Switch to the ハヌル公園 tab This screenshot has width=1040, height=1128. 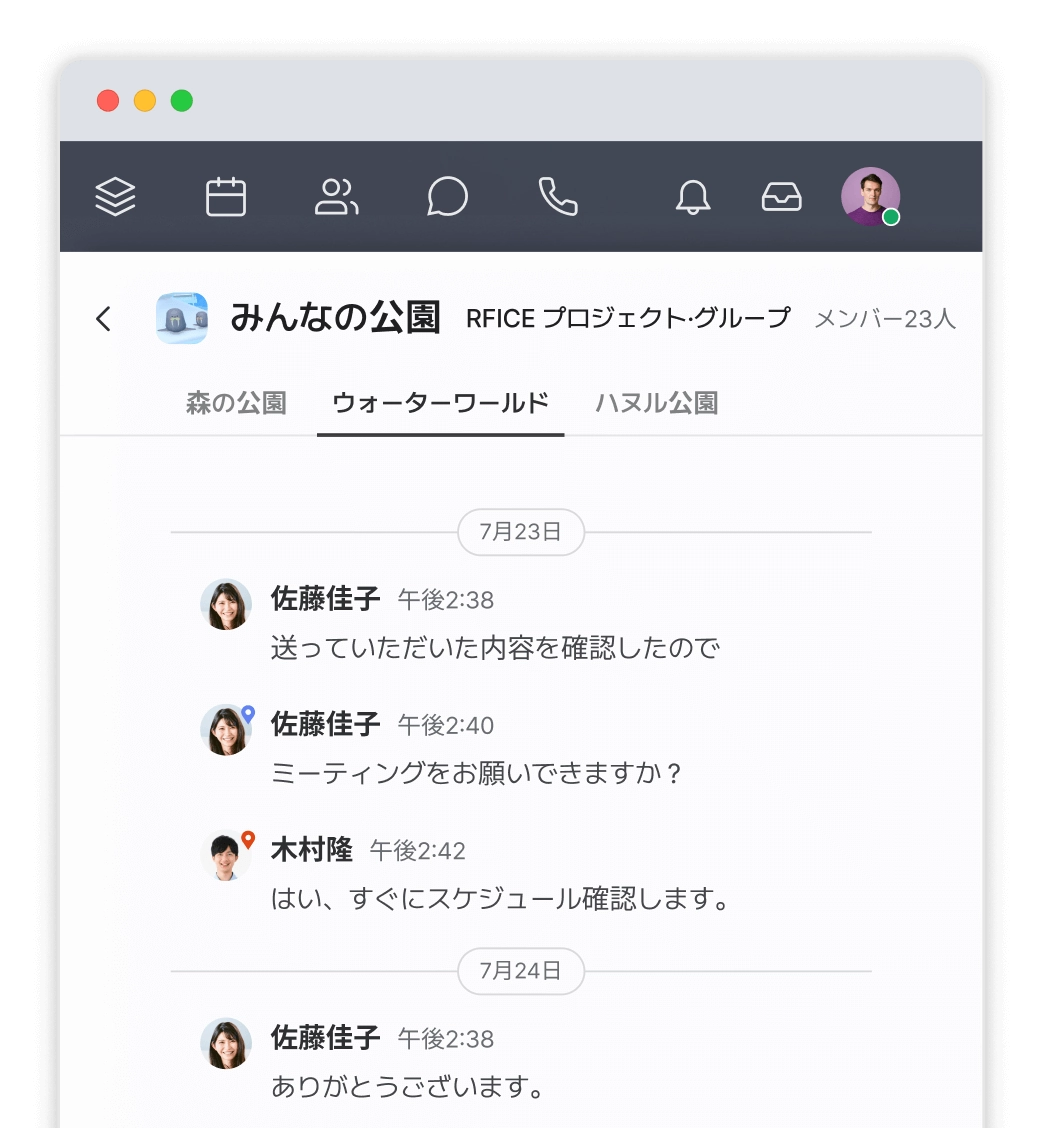coord(657,403)
